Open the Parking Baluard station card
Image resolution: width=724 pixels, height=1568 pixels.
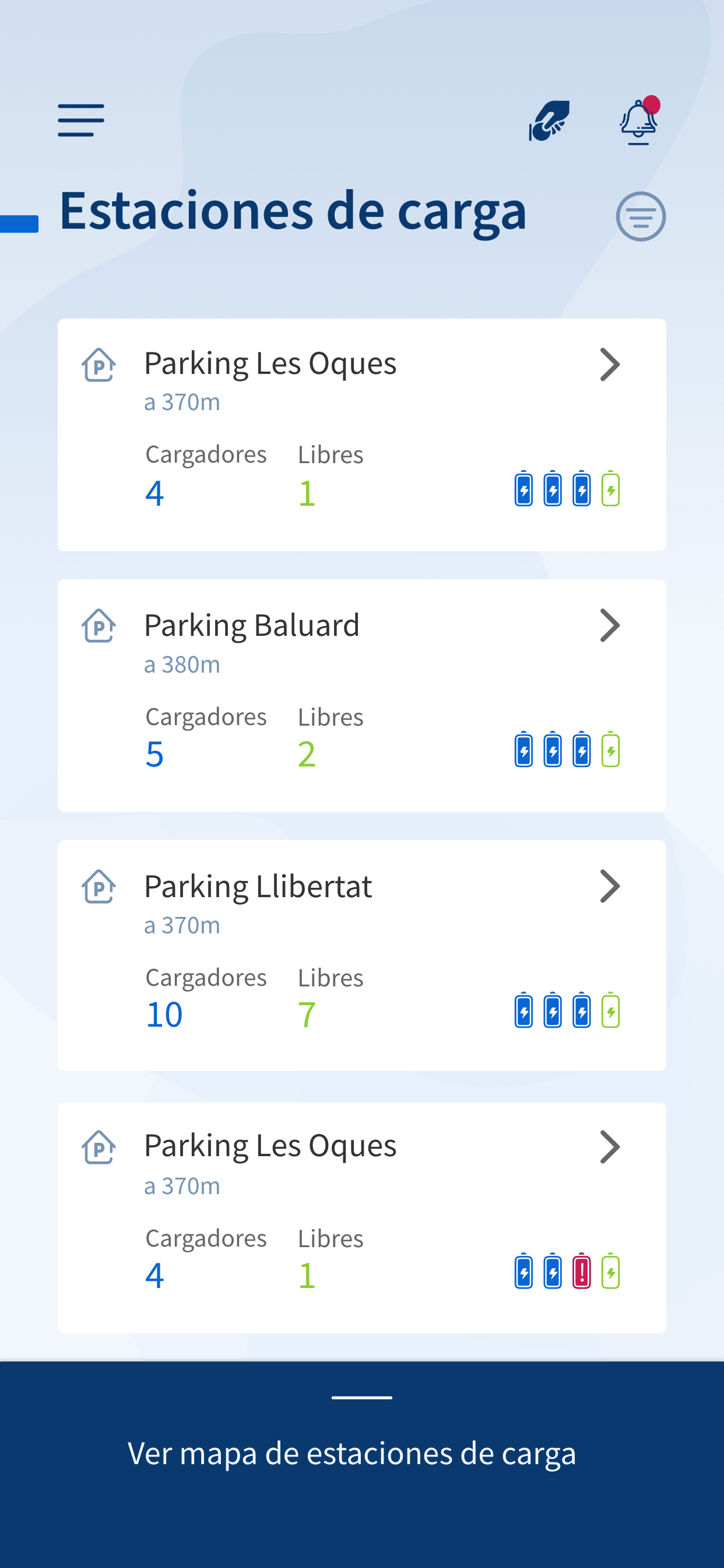pos(362,695)
